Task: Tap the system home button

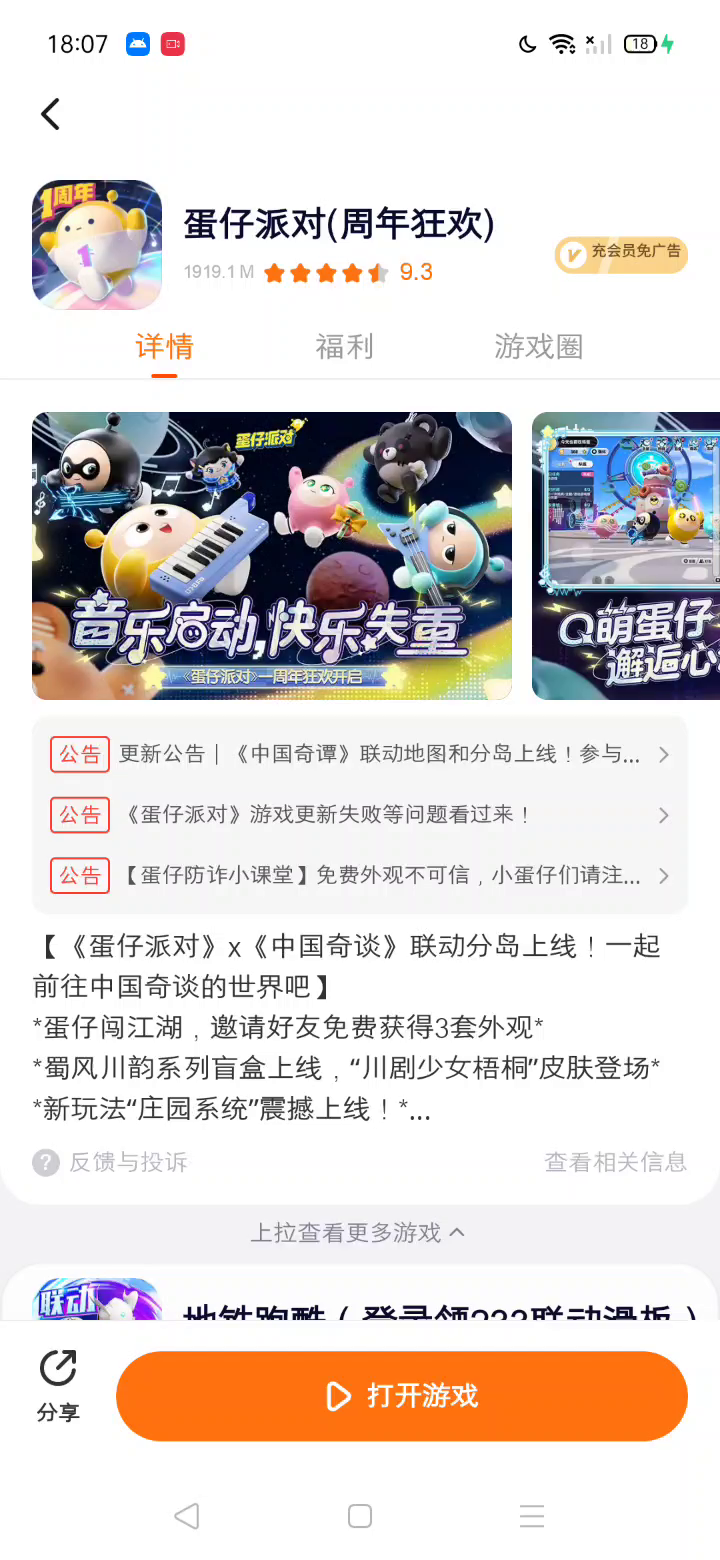Action: 360,1516
